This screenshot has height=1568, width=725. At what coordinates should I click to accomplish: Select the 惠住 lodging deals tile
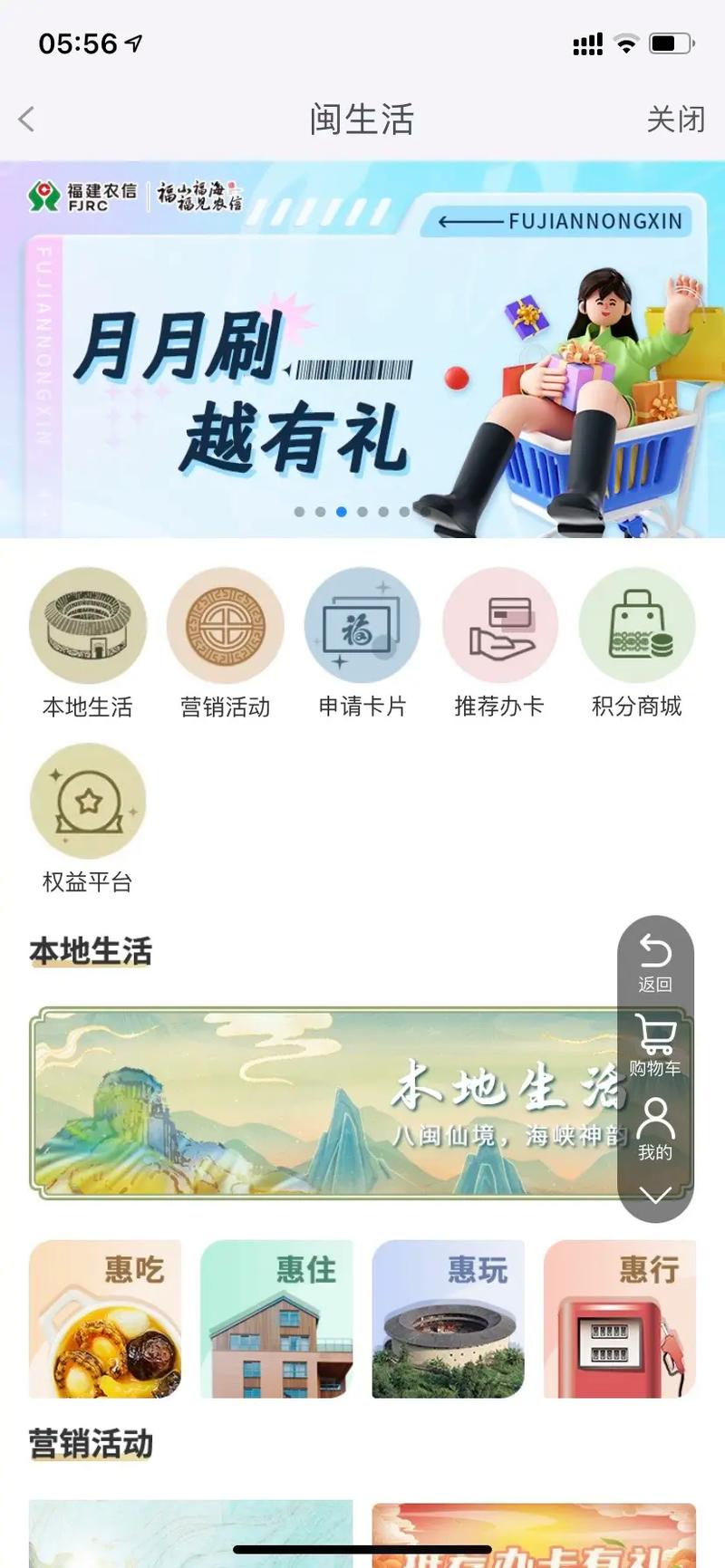point(276,1320)
